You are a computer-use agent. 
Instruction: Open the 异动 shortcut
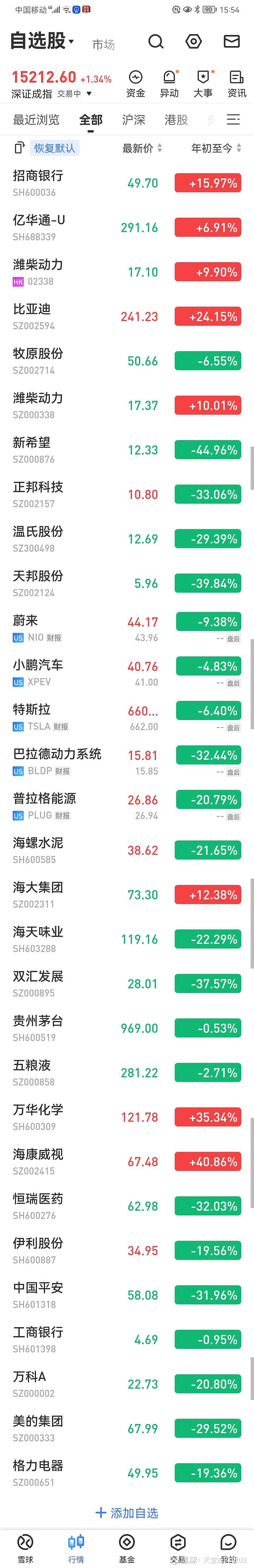(170, 84)
